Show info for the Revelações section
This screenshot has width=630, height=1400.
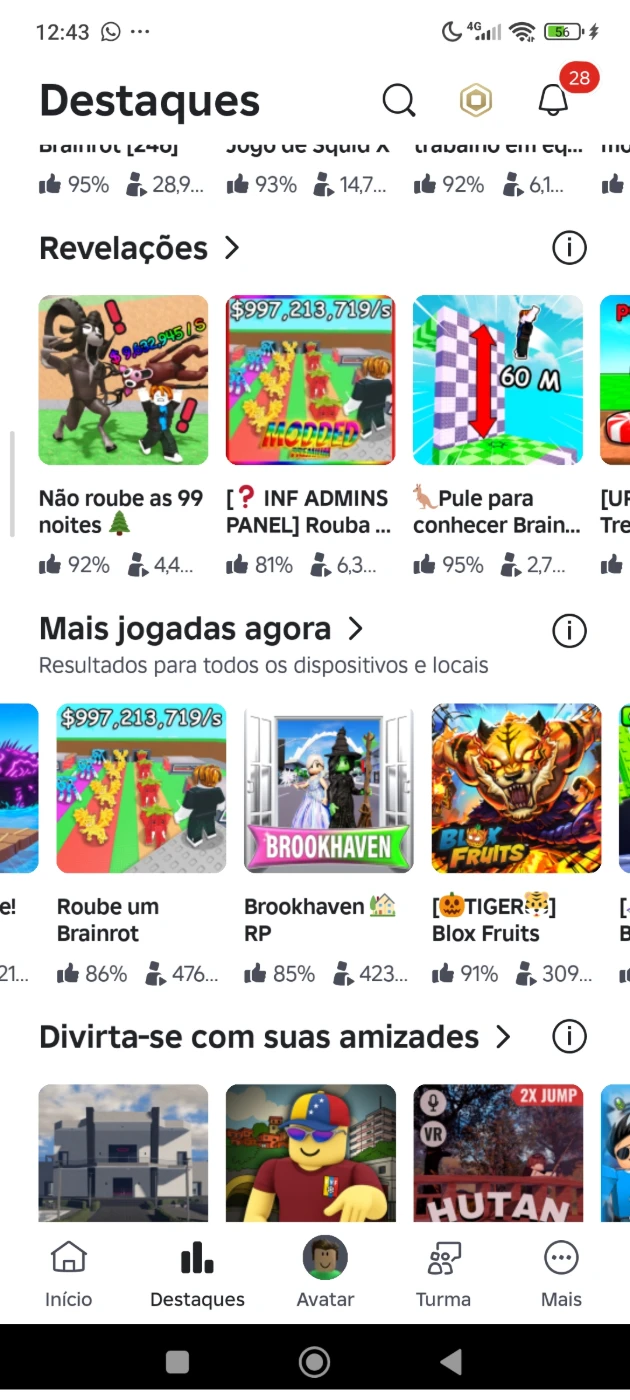(x=569, y=248)
